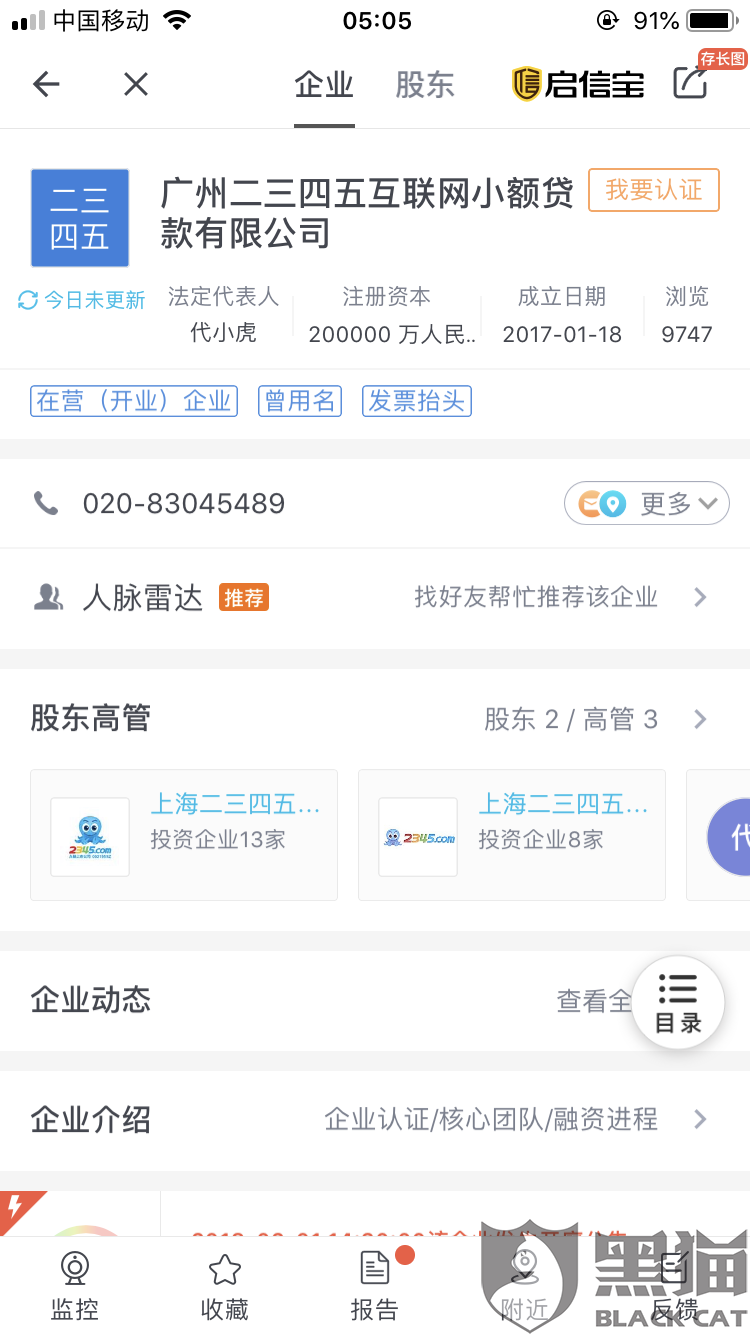Open the 企业介绍 row
The width and height of the screenshot is (750, 1334).
[374, 1119]
